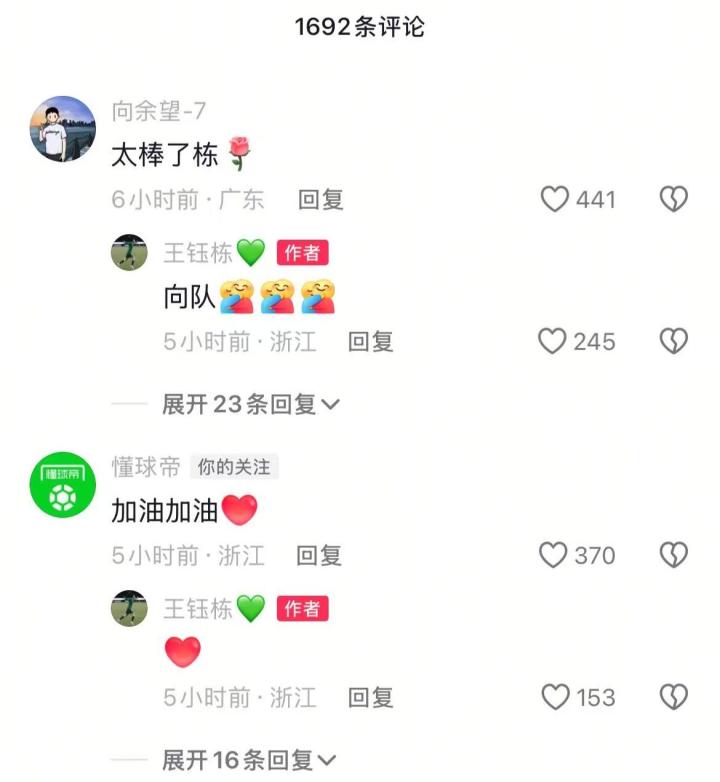Like the author reply with 153 likes
This screenshot has width=720, height=782.
[x=553, y=697]
